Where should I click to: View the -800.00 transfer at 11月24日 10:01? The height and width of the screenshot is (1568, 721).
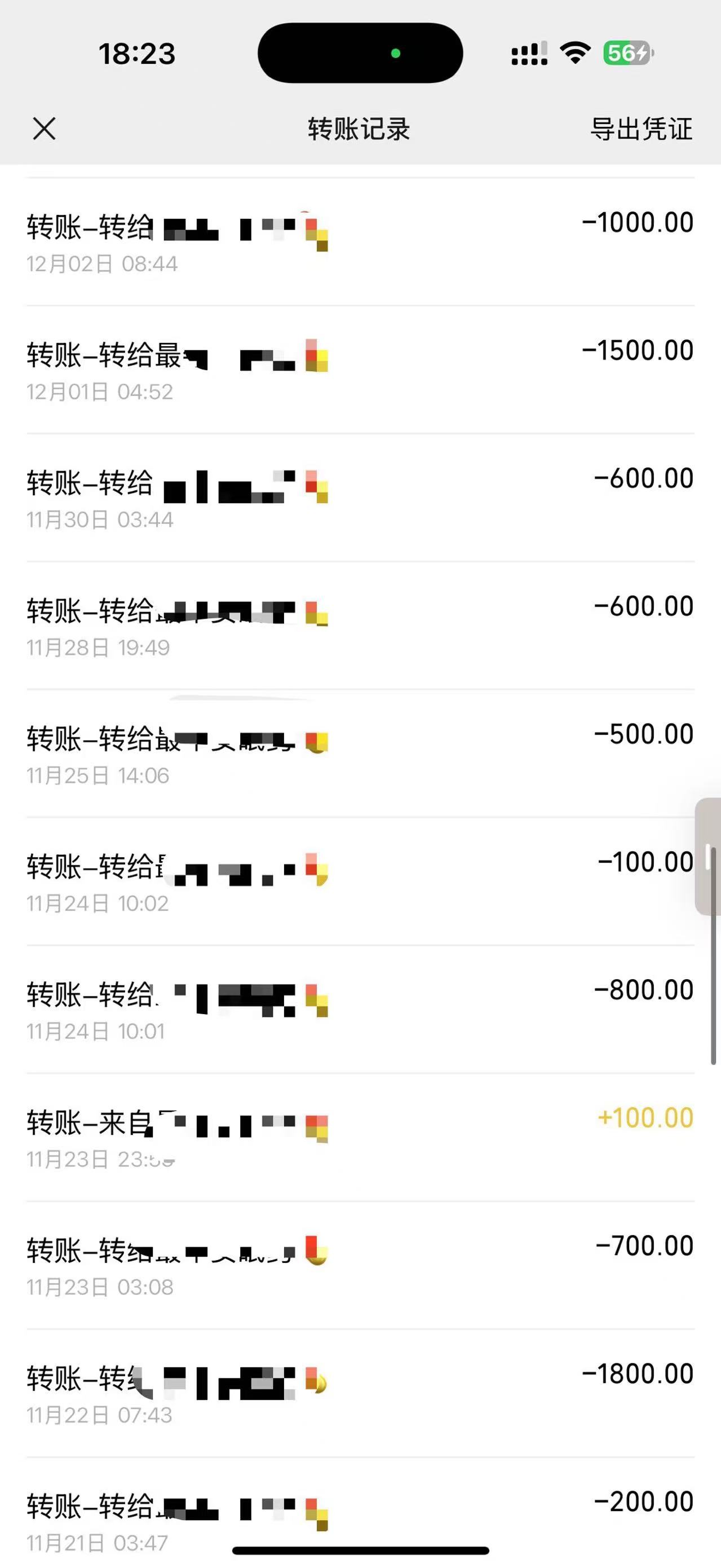tap(360, 1009)
